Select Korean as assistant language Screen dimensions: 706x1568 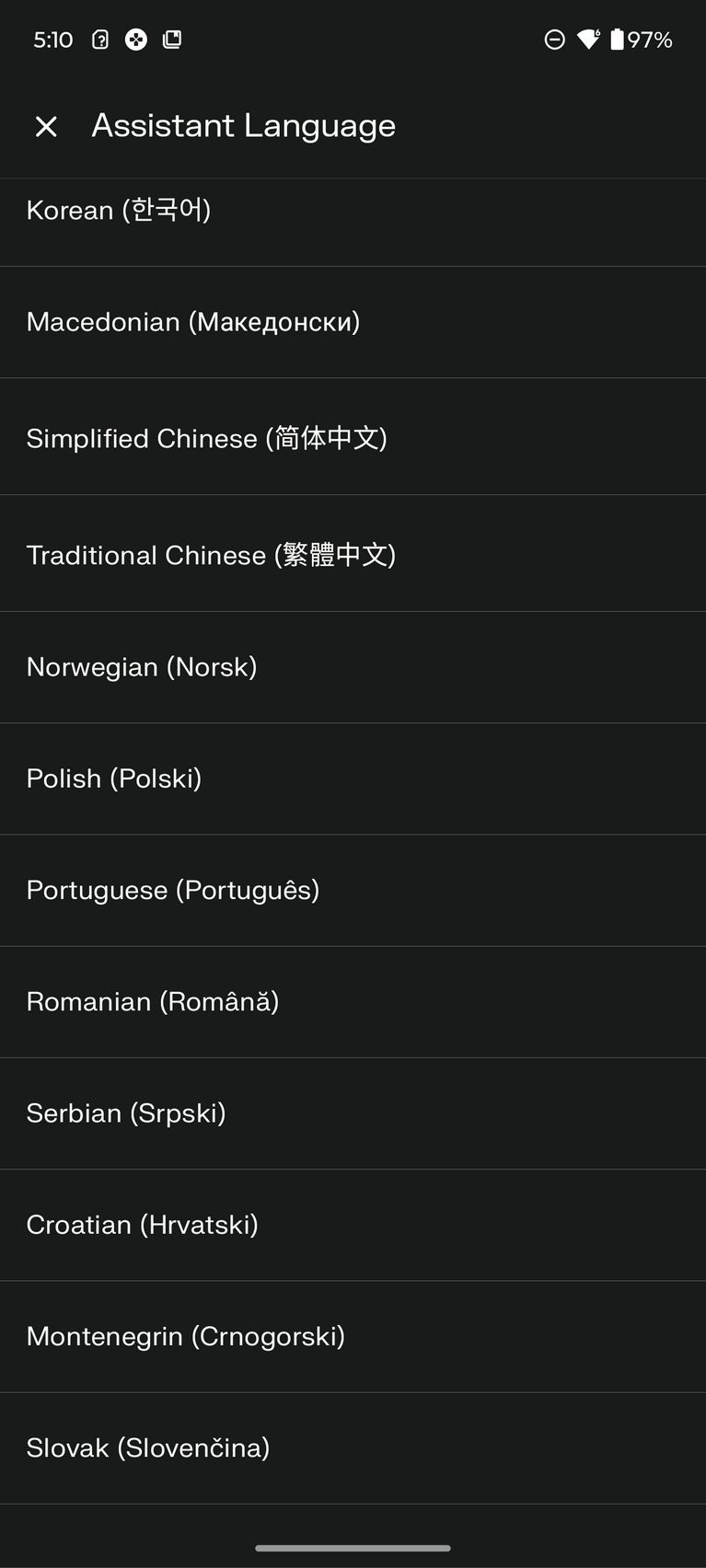[353, 223]
